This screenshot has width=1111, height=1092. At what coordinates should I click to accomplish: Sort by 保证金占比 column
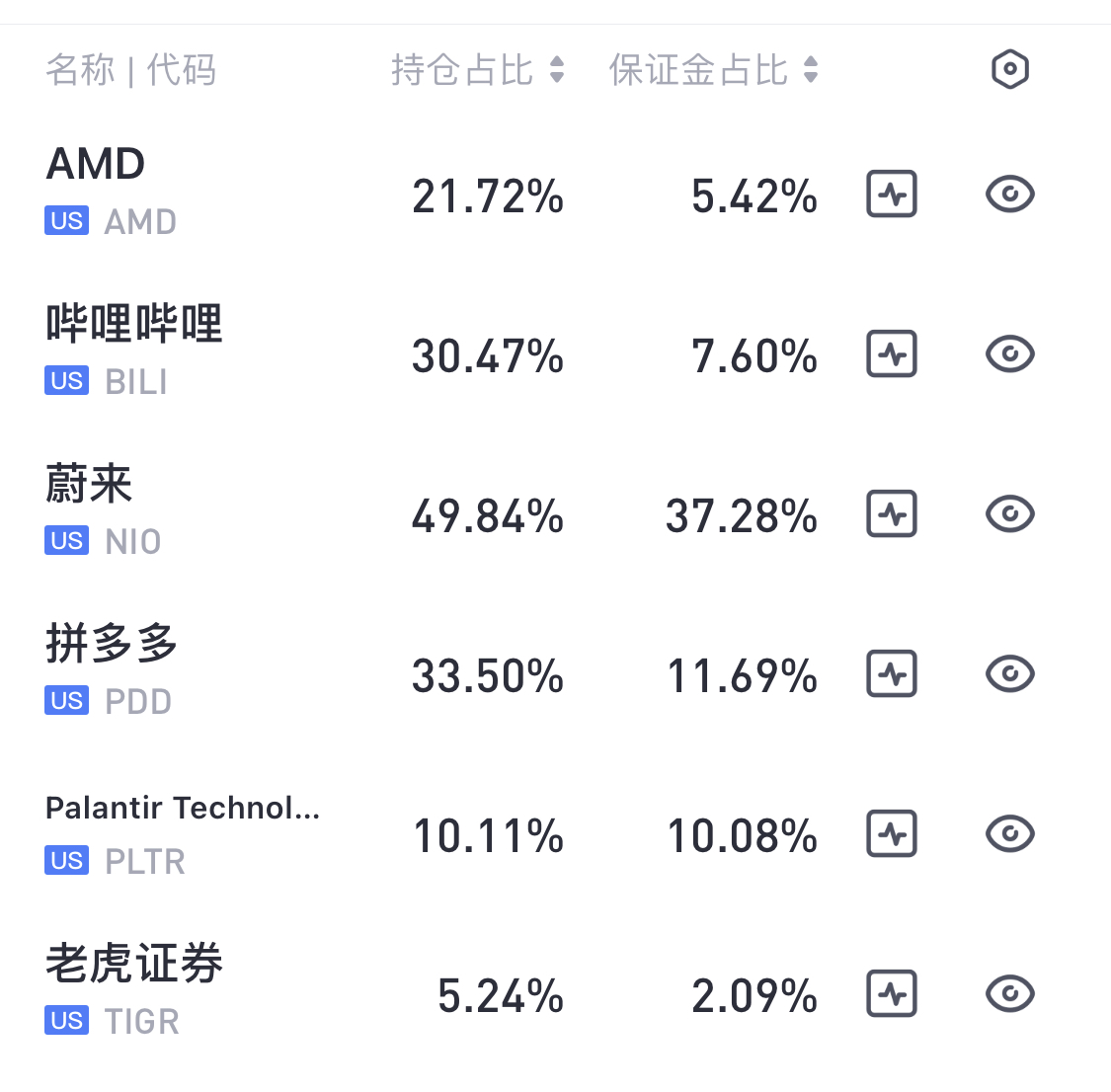(713, 69)
